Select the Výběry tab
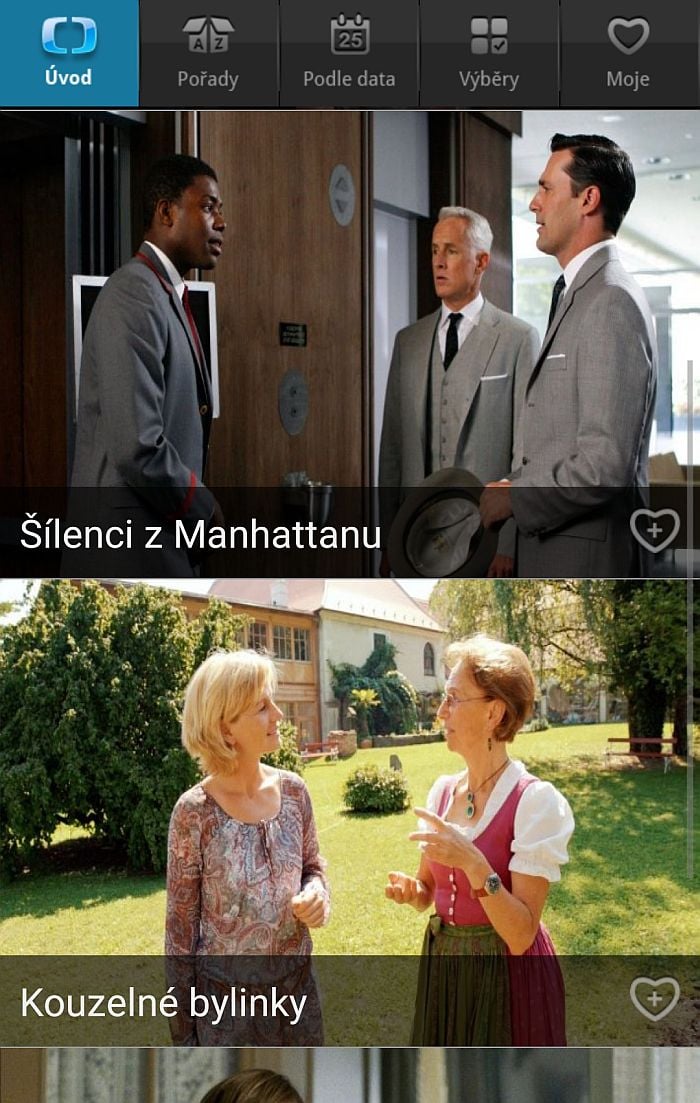Viewport: 700px width, 1103px height. 489,53
